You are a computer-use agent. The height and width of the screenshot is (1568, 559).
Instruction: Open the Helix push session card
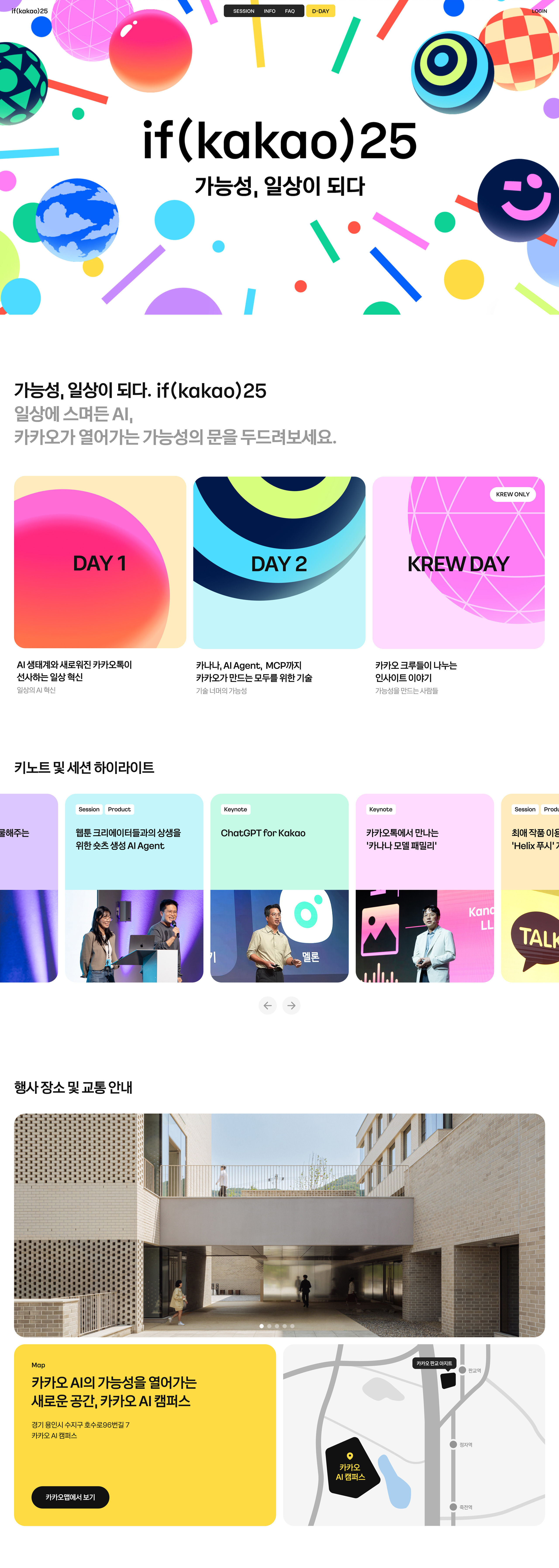(x=530, y=888)
